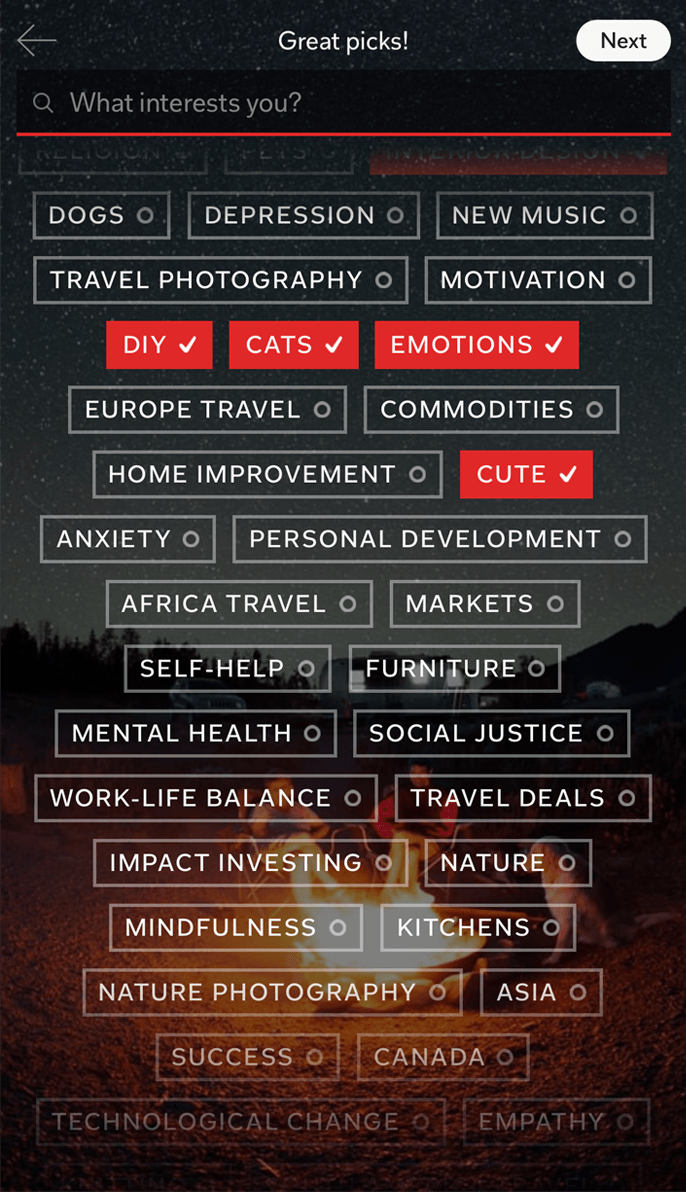Choose the Travel Photography topic
The image size is (686, 1192).
click(x=220, y=280)
